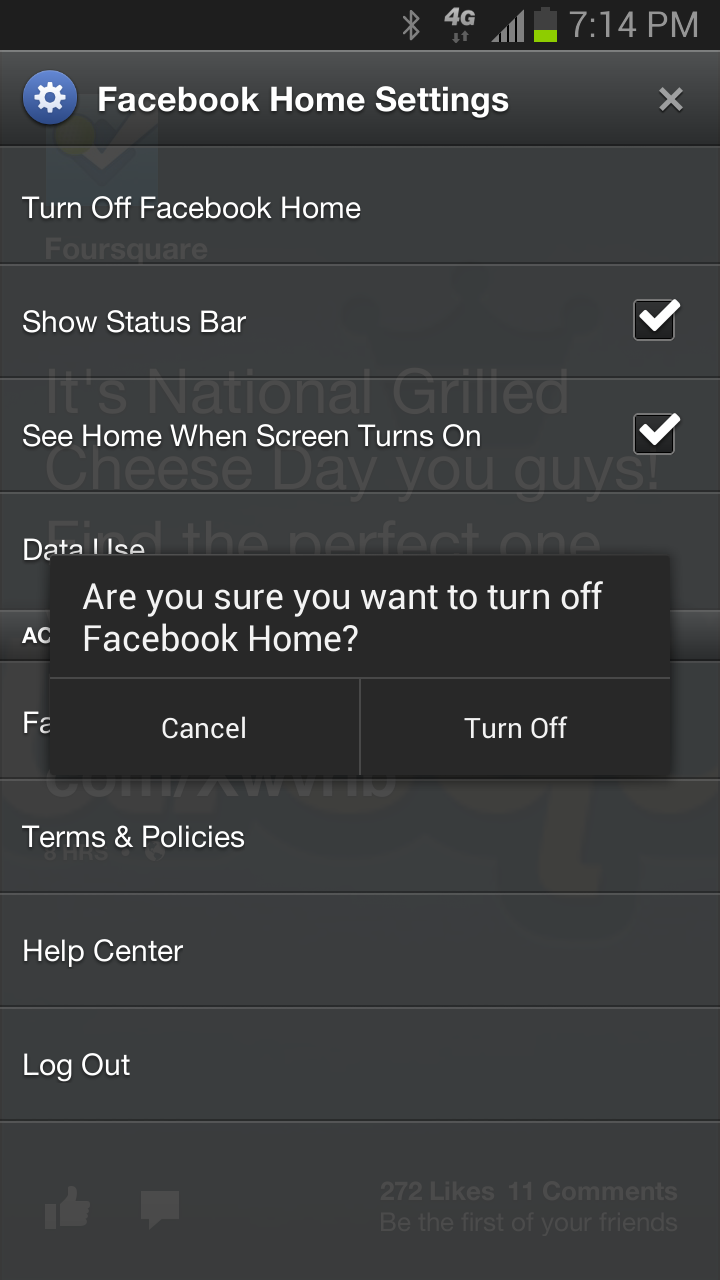Confirm with the Turn Off button
The image size is (720, 1280).
[515, 728]
